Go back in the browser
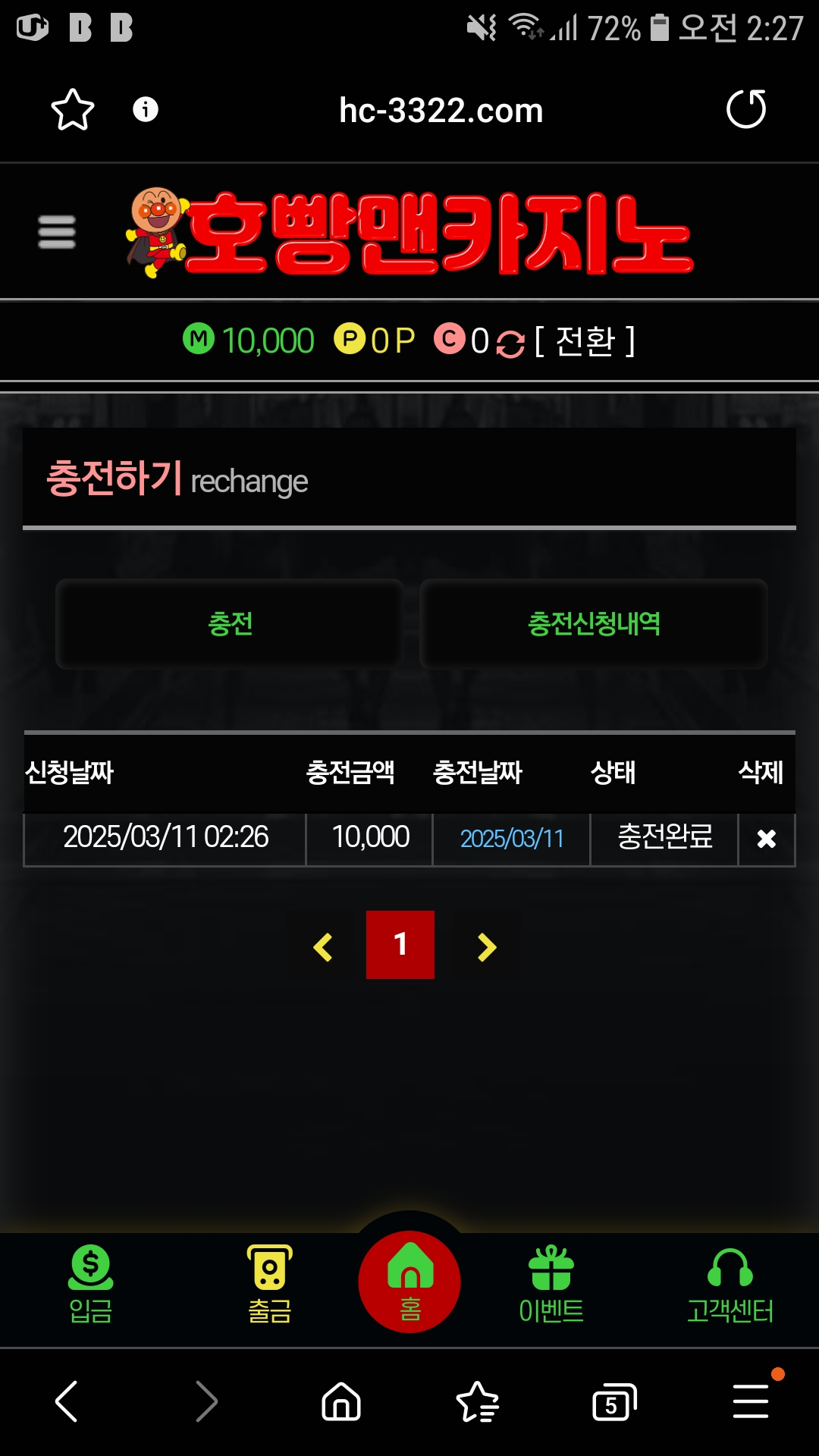Viewport: 819px width, 1456px height. 67,1401
